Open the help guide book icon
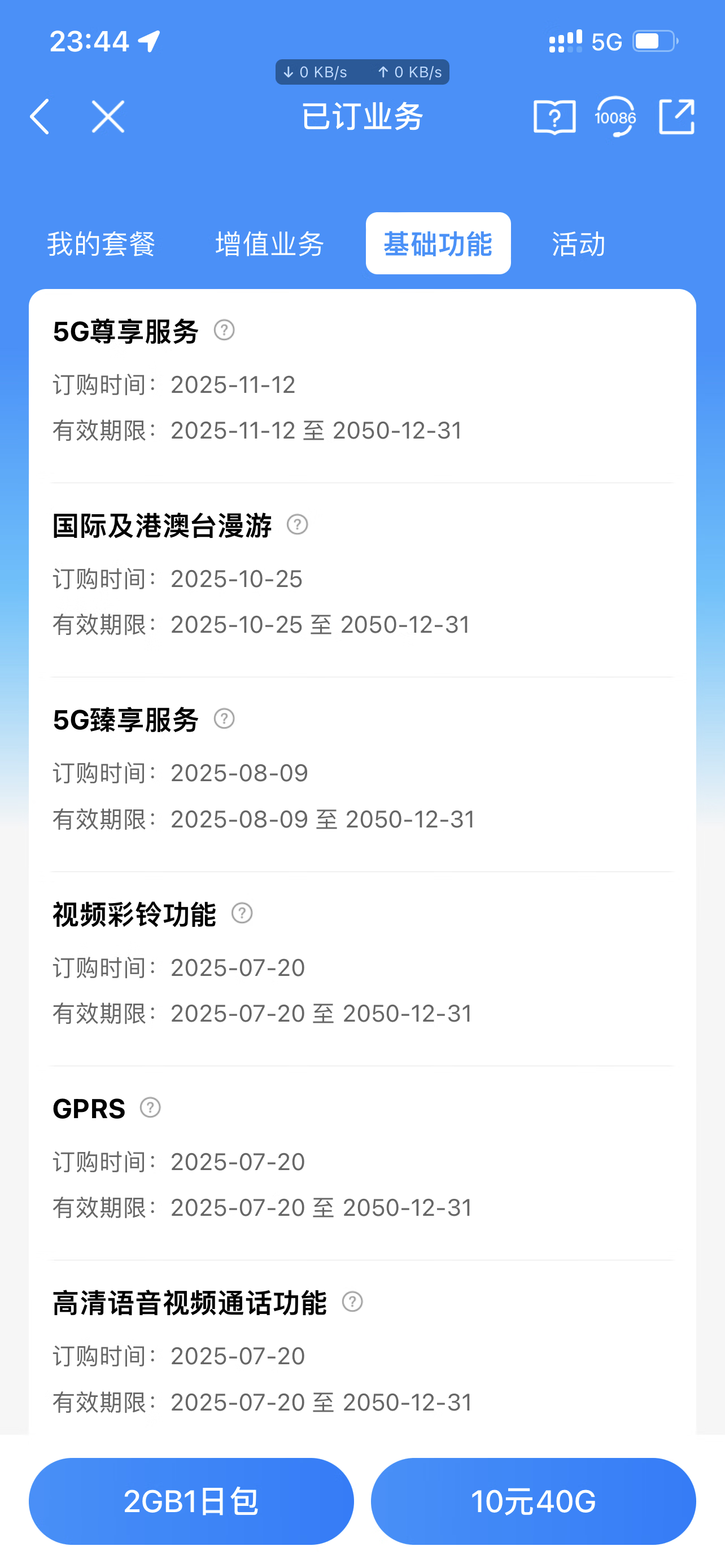 [x=554, y=116]
